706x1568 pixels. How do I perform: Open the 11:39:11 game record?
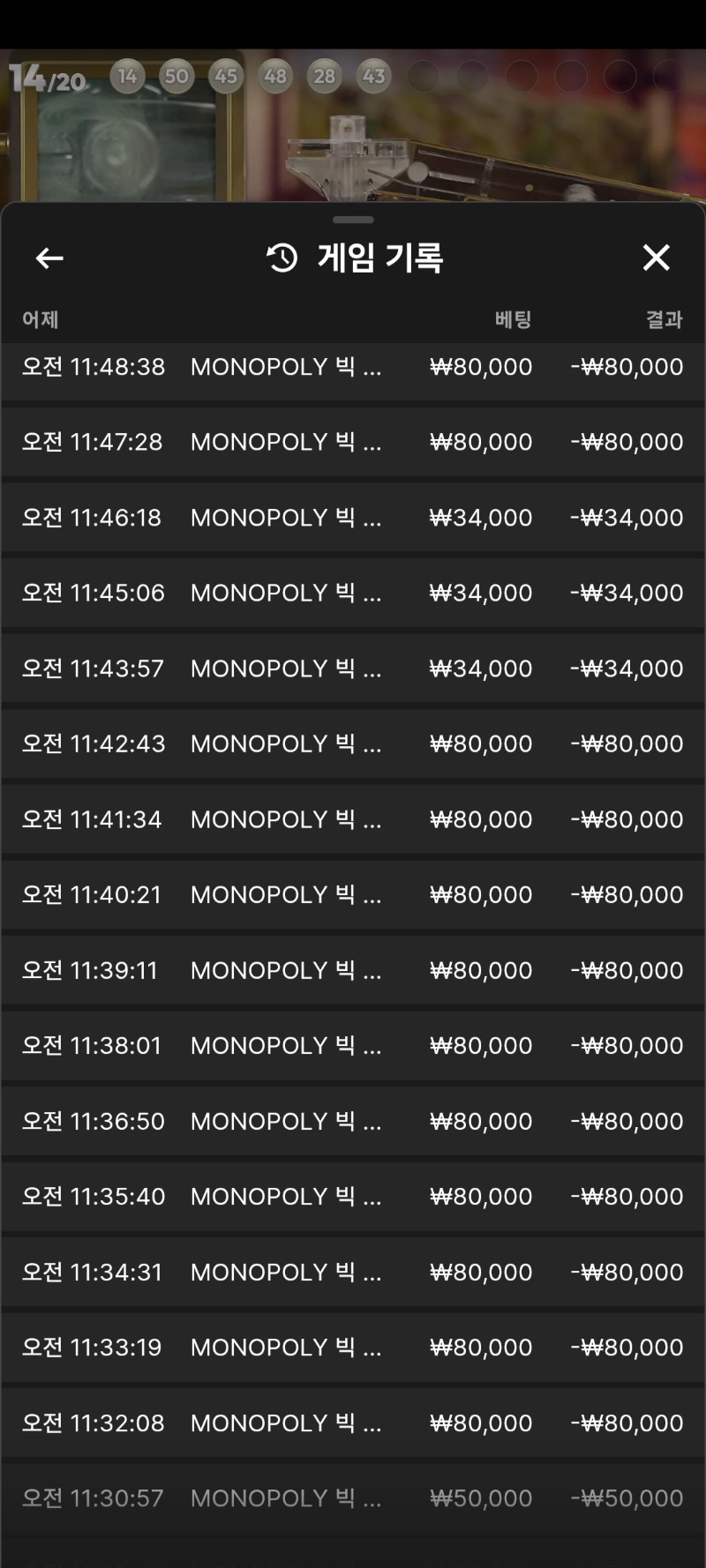pos(353,970)
